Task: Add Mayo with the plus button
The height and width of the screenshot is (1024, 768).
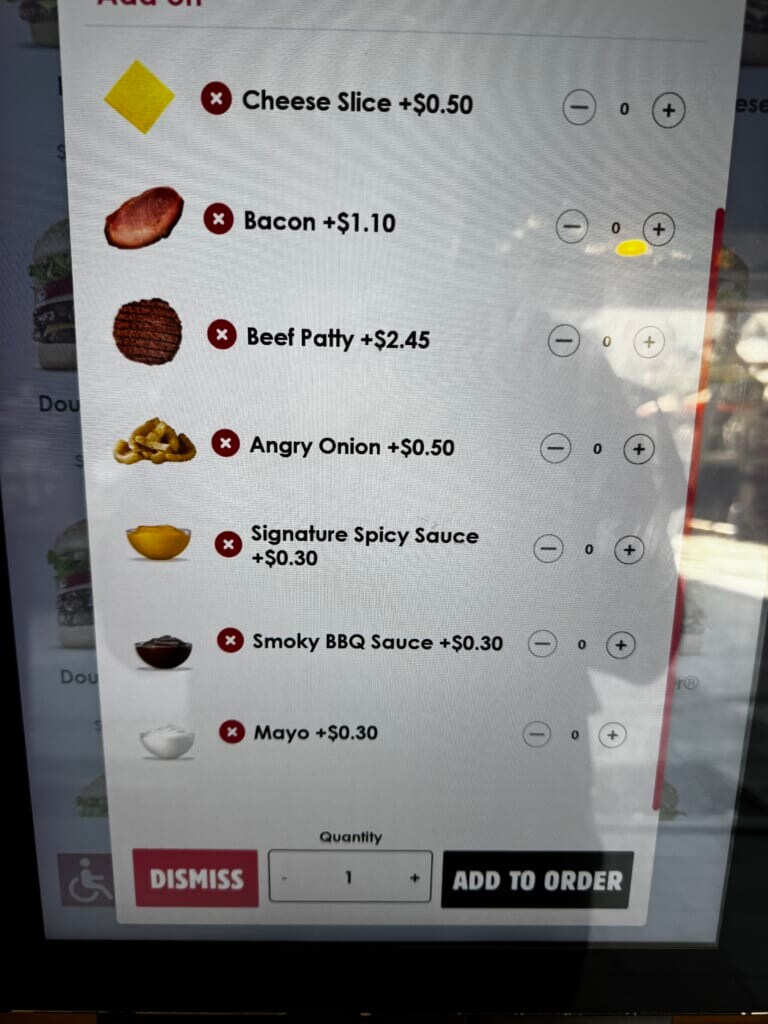Action: click(x=612, y=736)
